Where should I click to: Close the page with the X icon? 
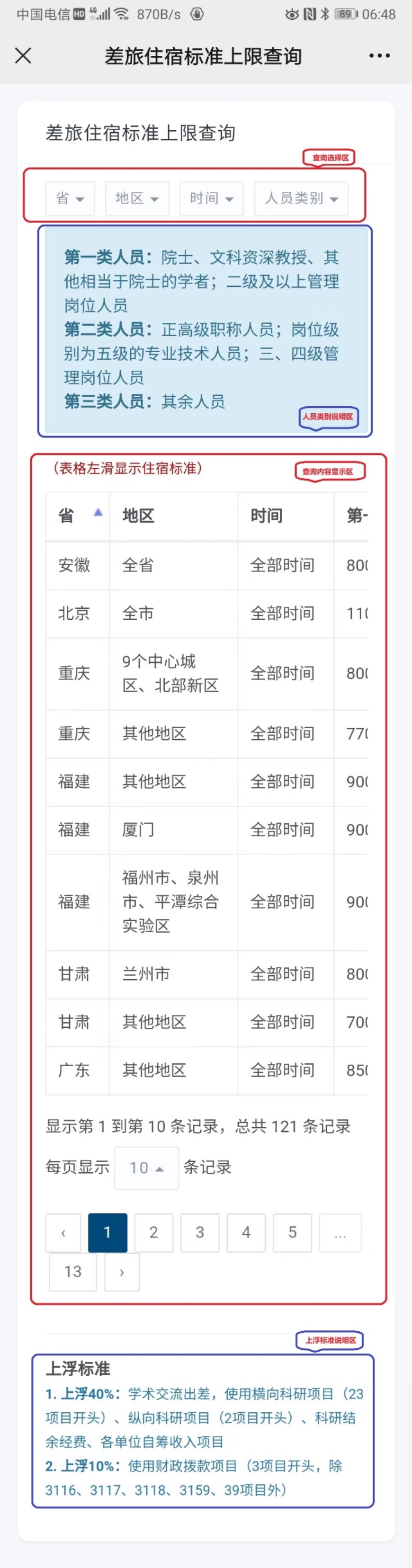pos(23,56)
